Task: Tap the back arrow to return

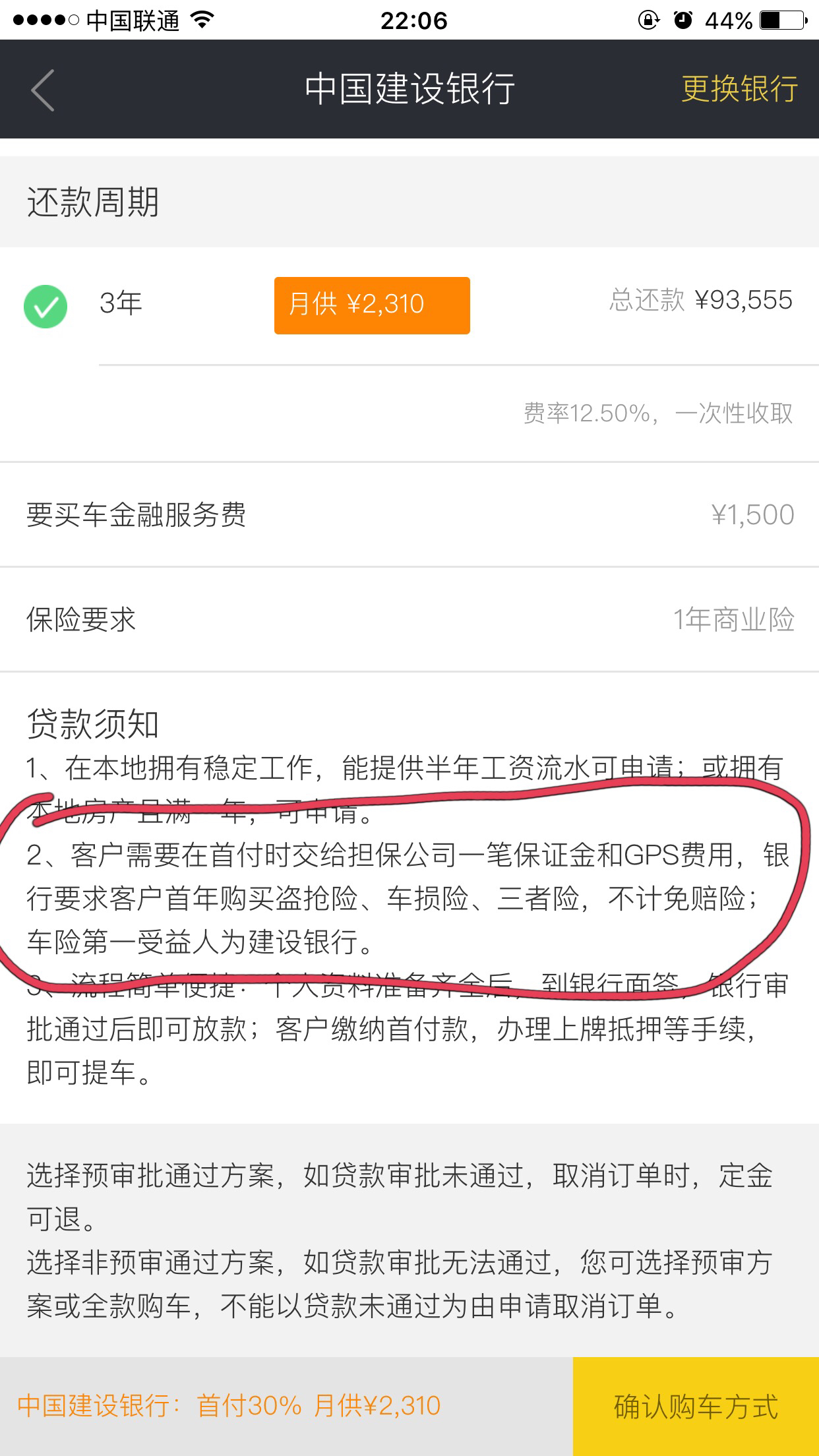Action: click(42, 90)
